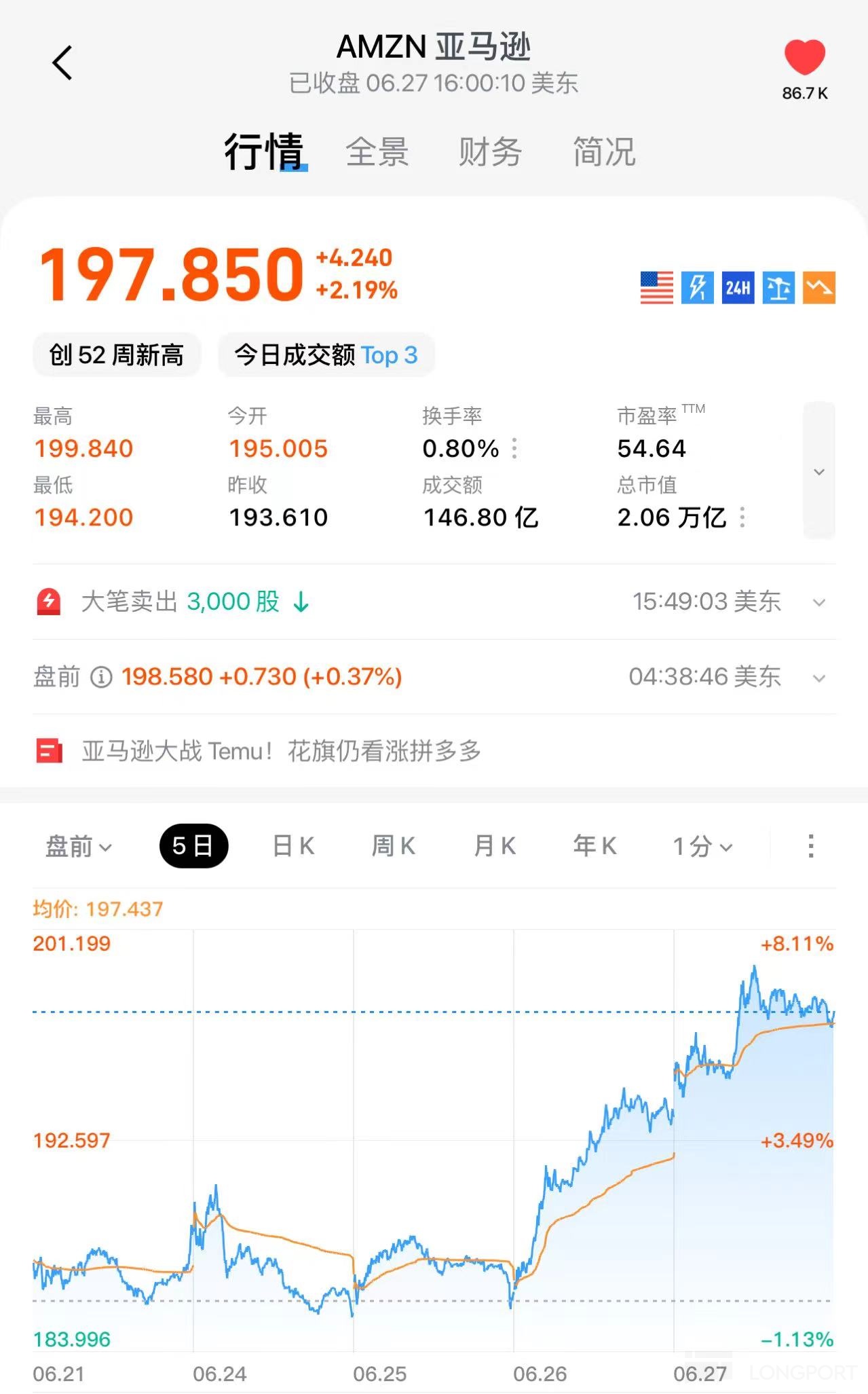Viewport: 868px width, 1394px height.
Task: Switch the chart to 日K
Action: [x=293, y=846]
